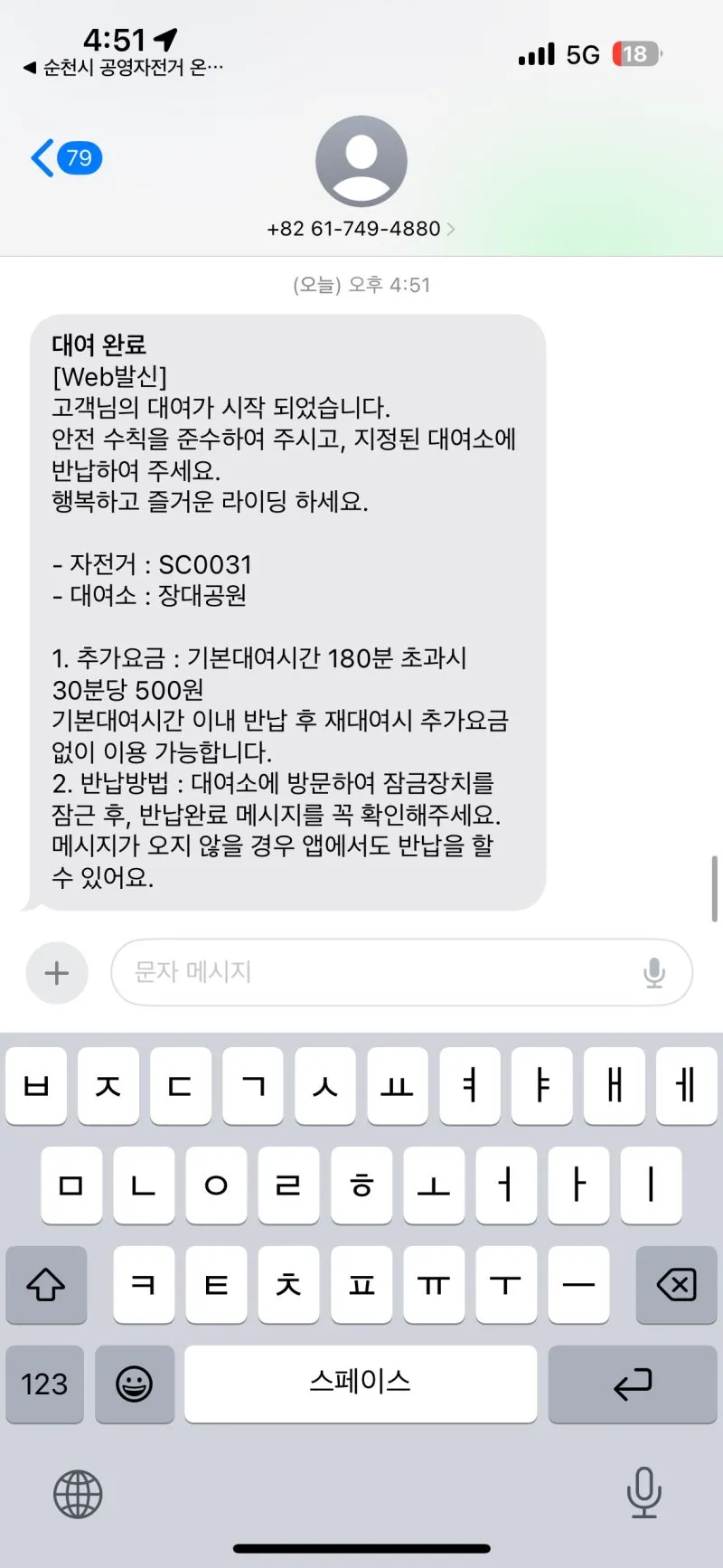This screenshot has height=1568, width=723.
Task: Change keyboard language with globe icon
Action: point(78,1494)
